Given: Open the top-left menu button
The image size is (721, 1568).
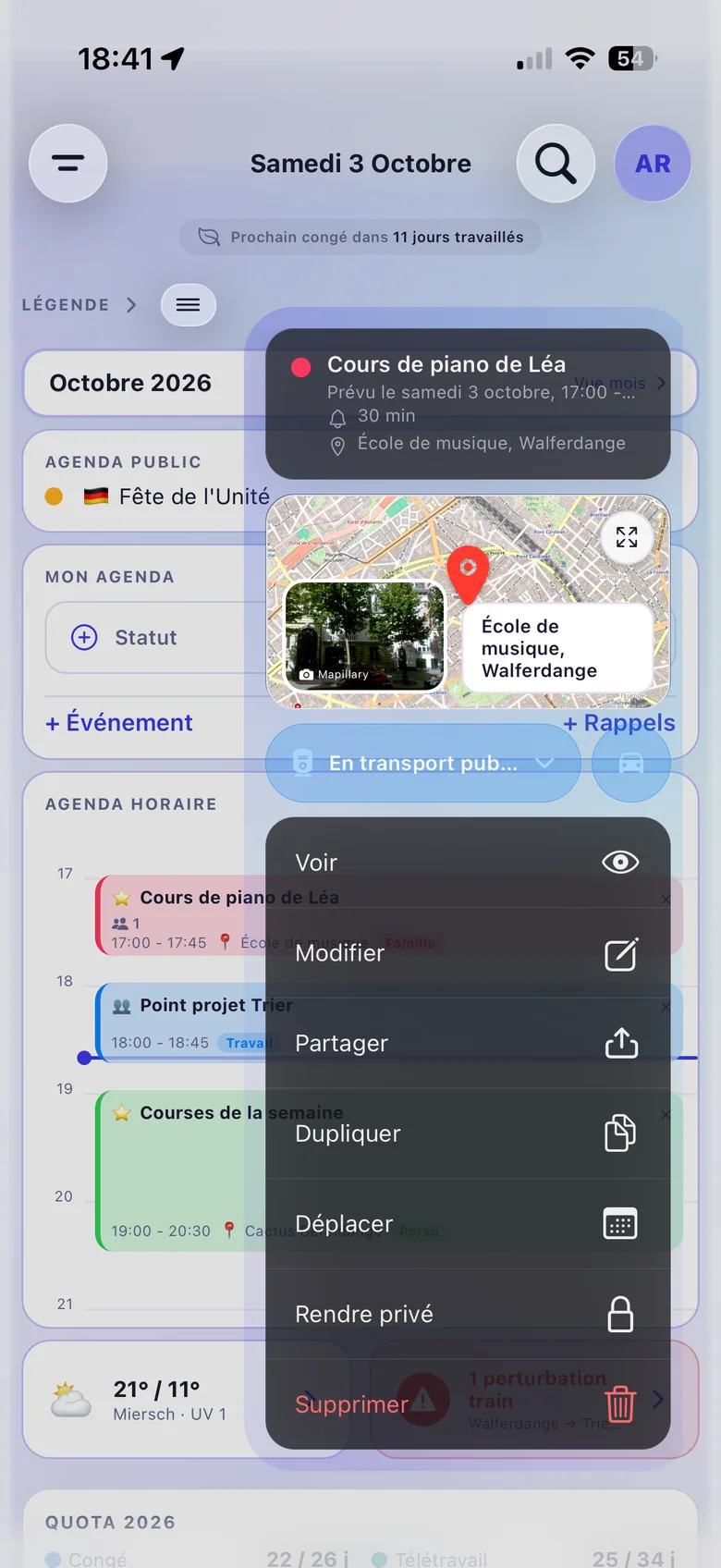Looking at the screenshot, I should 68,164.
